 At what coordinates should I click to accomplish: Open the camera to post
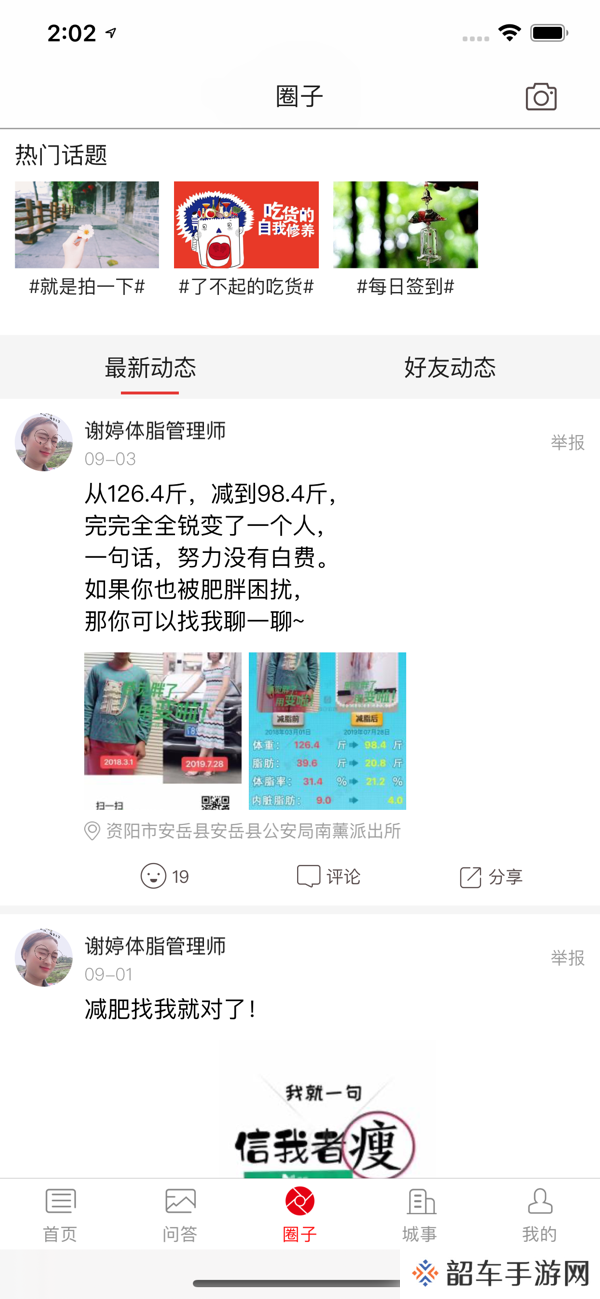coord(541,97)
